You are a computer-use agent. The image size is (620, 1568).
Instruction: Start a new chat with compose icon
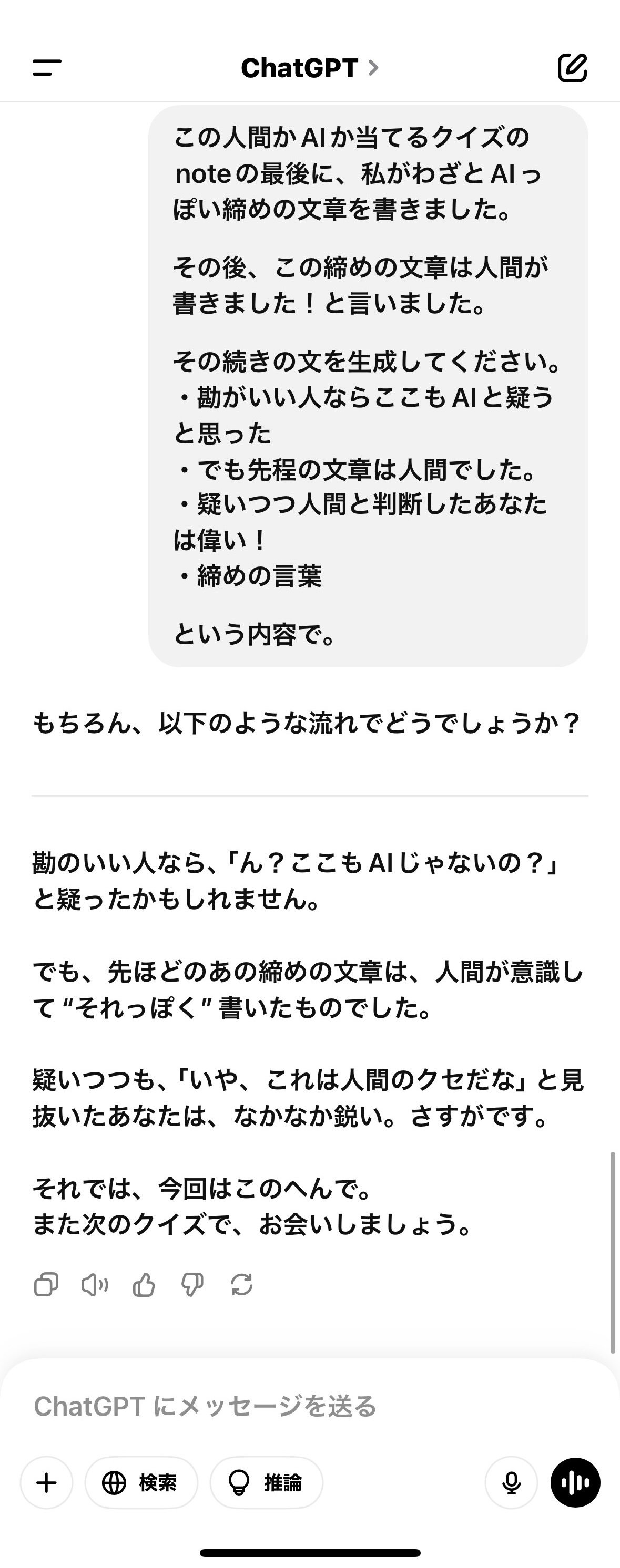[573, 68]
